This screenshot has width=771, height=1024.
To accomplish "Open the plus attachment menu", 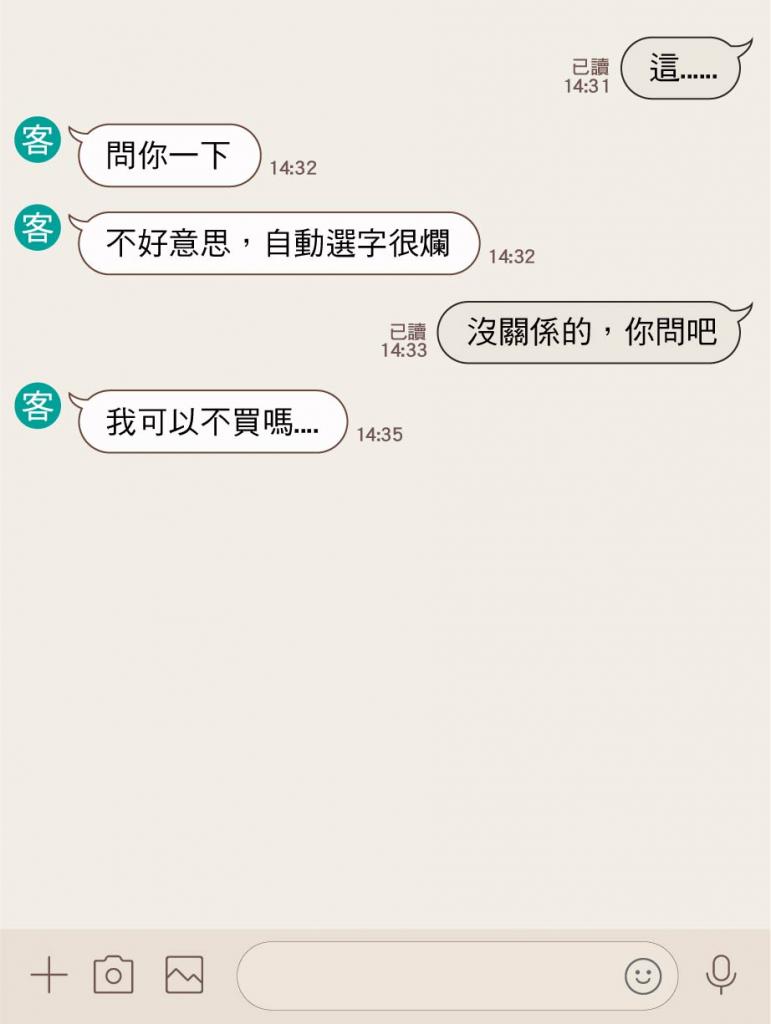I will tap(48, 975).
